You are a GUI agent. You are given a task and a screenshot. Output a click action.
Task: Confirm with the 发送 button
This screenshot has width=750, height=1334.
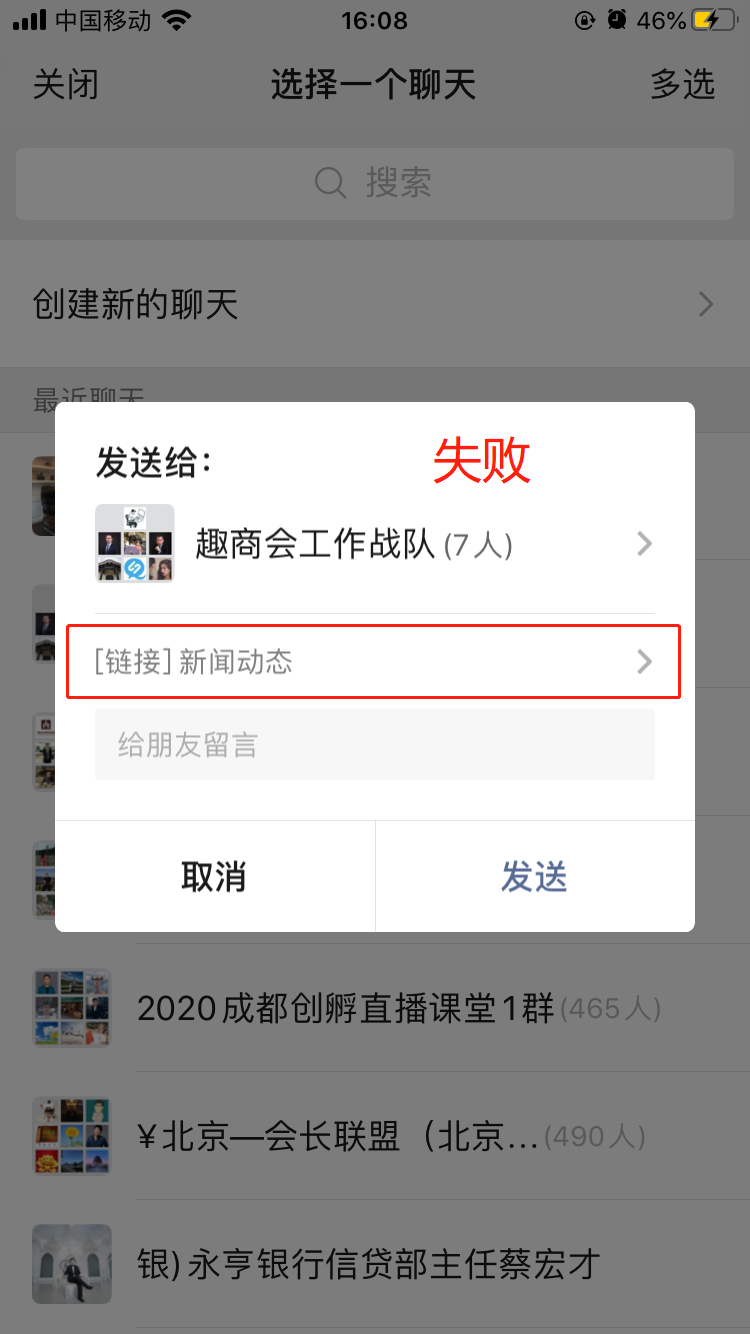(534, 877)
